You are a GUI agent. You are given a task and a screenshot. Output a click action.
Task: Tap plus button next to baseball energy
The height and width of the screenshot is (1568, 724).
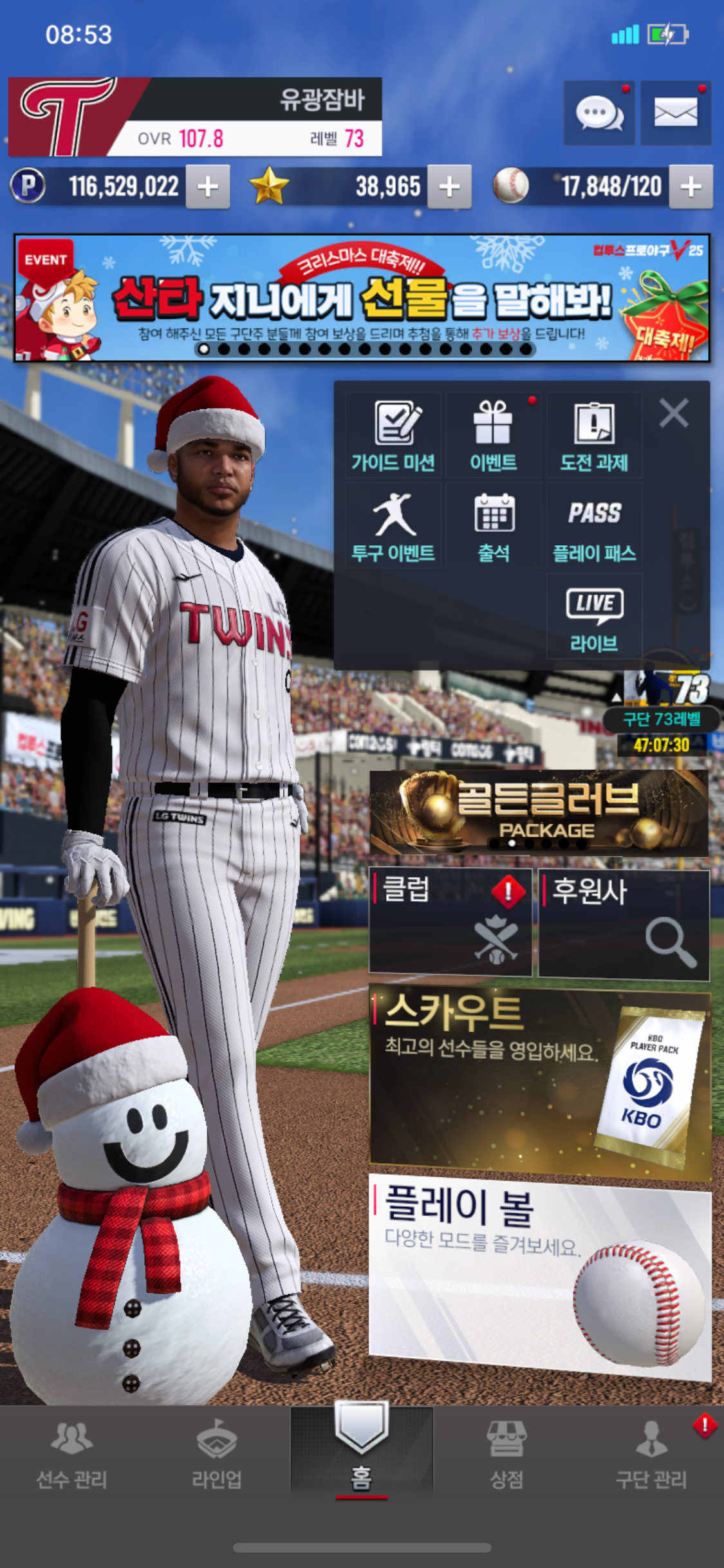[691, 187]
